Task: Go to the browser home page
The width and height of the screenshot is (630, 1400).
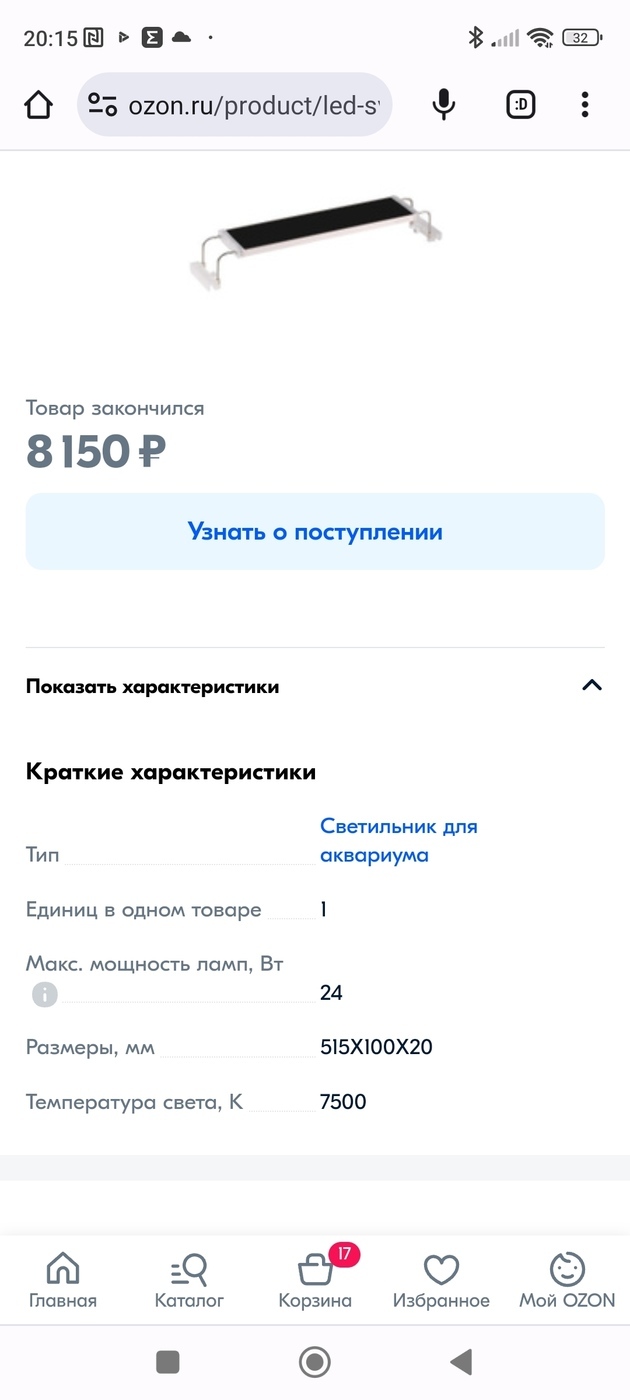Action: [38, 105]
